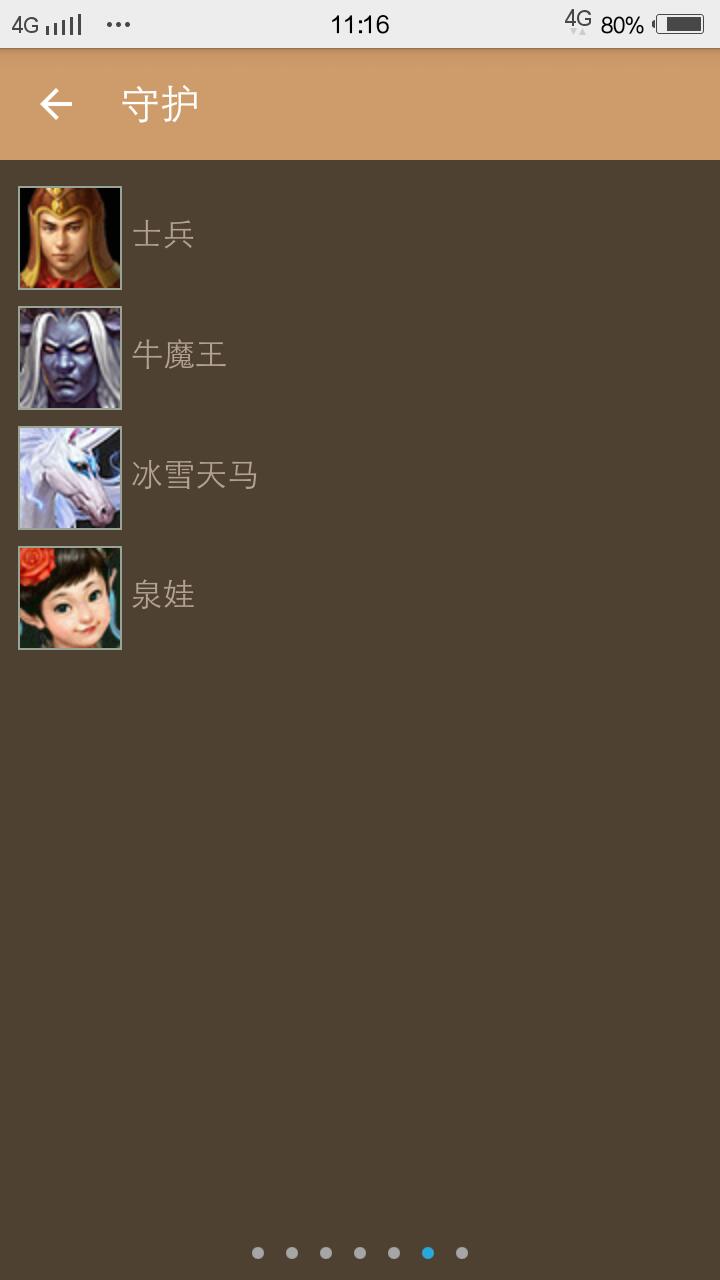
Task: Go back from the 守护 screen
Action: click(x=56, y=104)
